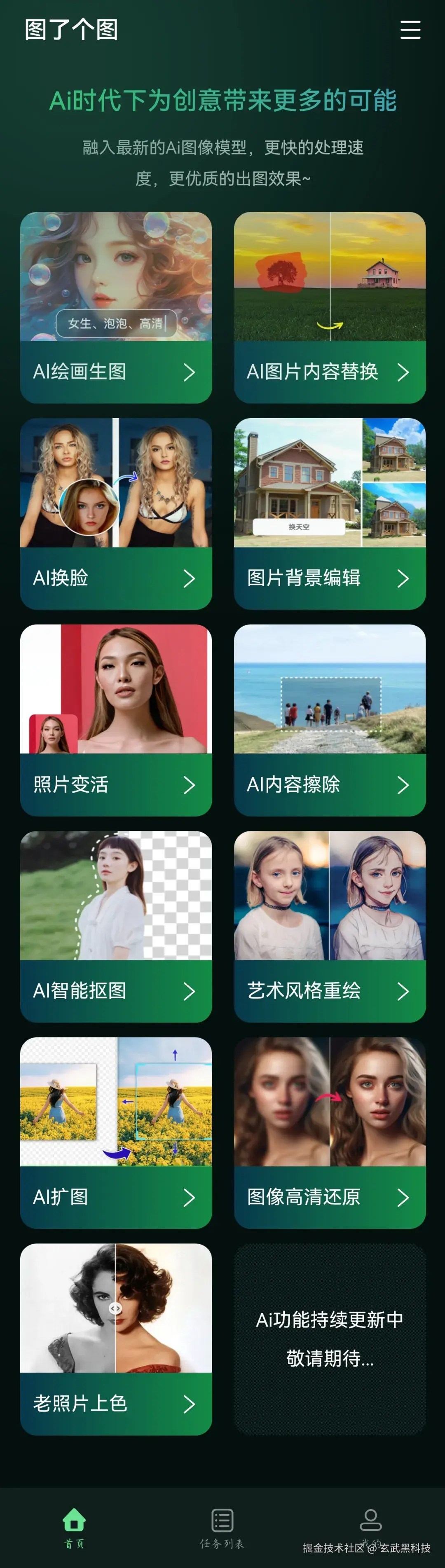Launch the AI换脸 tool
The height and width of the screenshot is (1568, 445).
pos(116,514)
